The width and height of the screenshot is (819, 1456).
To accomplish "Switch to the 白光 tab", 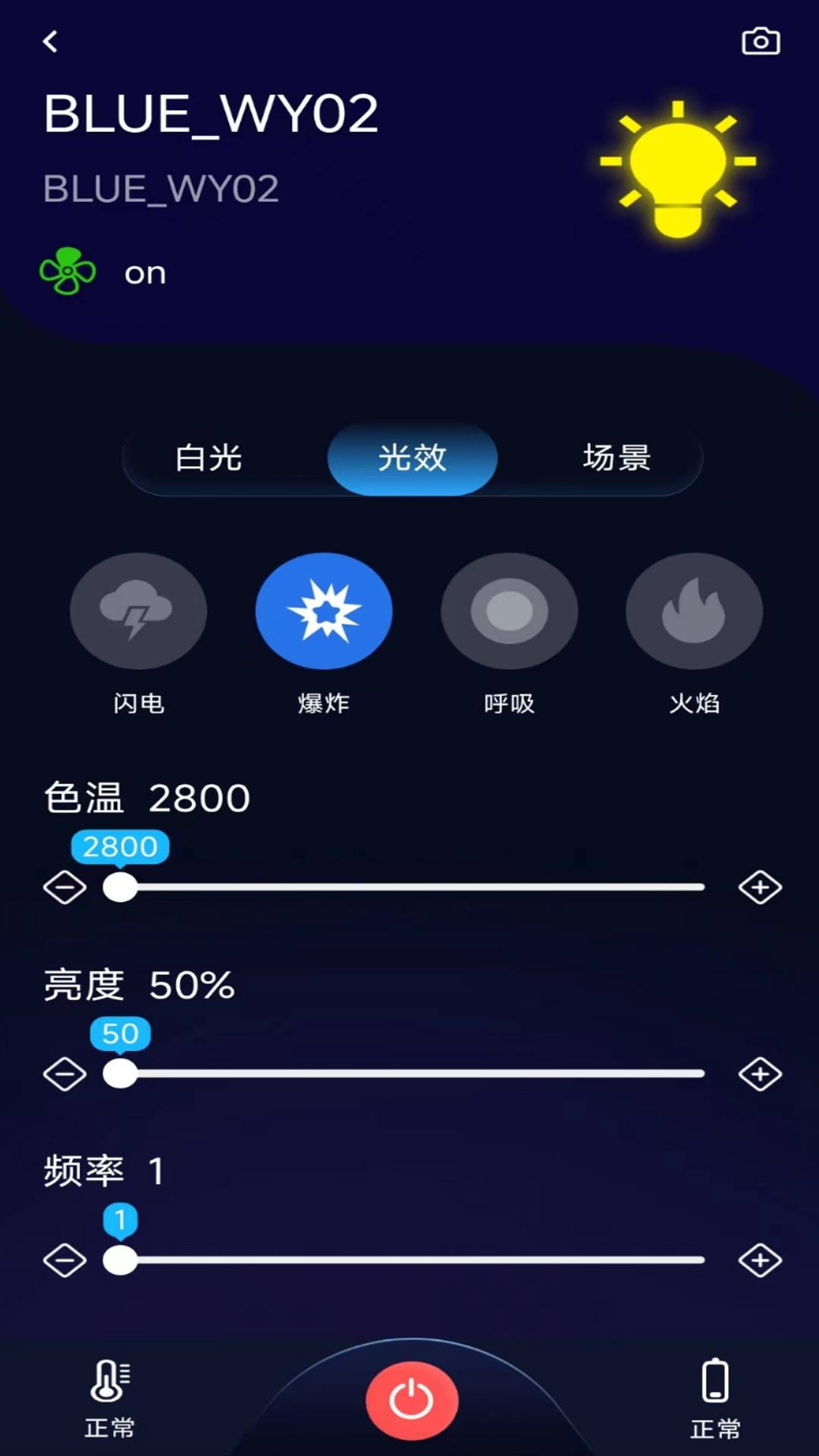I will [209, 458].
